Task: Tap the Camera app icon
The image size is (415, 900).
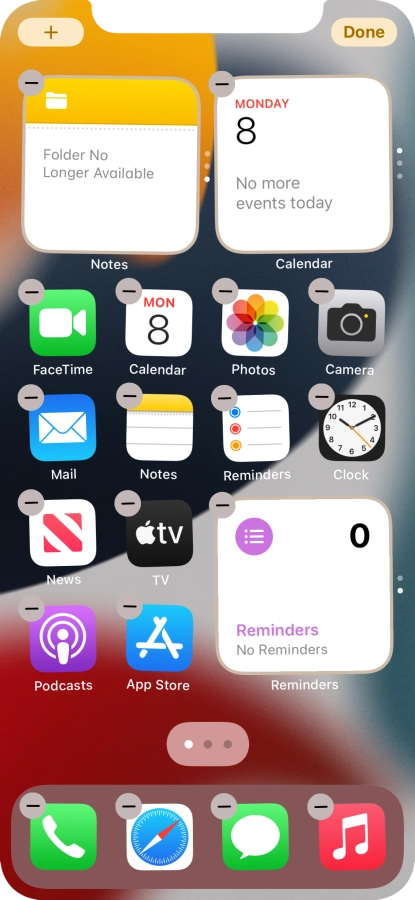Action: [x=351, y=323]
